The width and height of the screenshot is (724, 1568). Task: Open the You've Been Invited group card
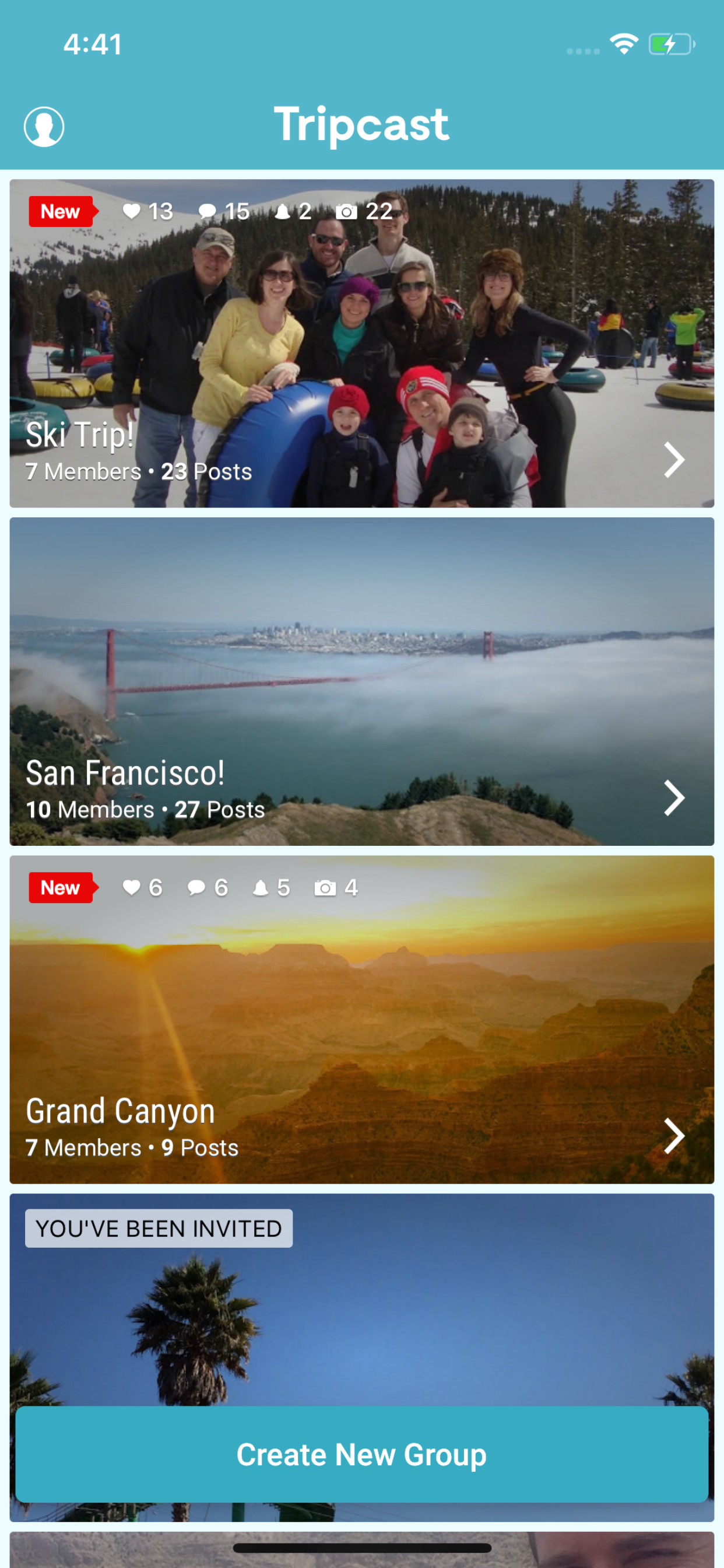362,1300
